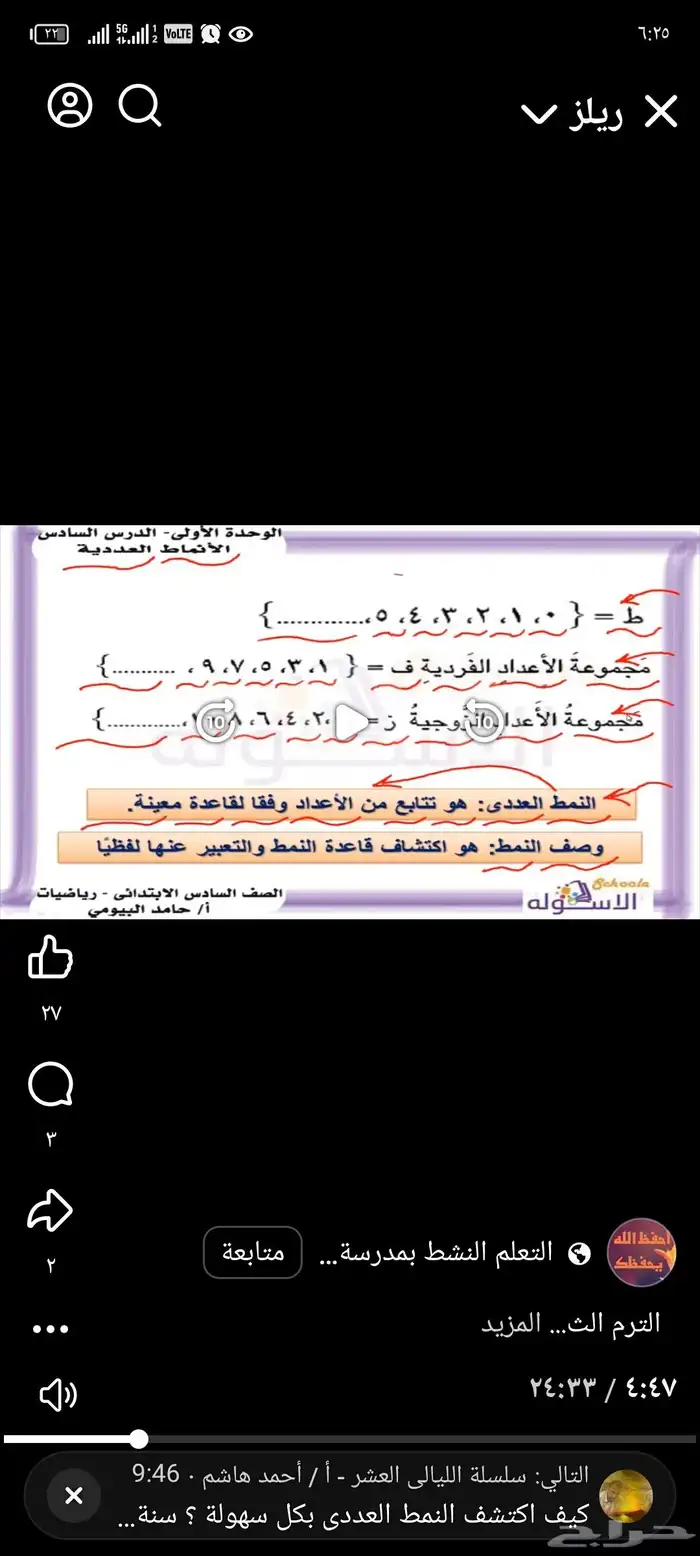Screen dimensions: 700x1556
Task: Close the reels viewer
Action: (660, 113)
